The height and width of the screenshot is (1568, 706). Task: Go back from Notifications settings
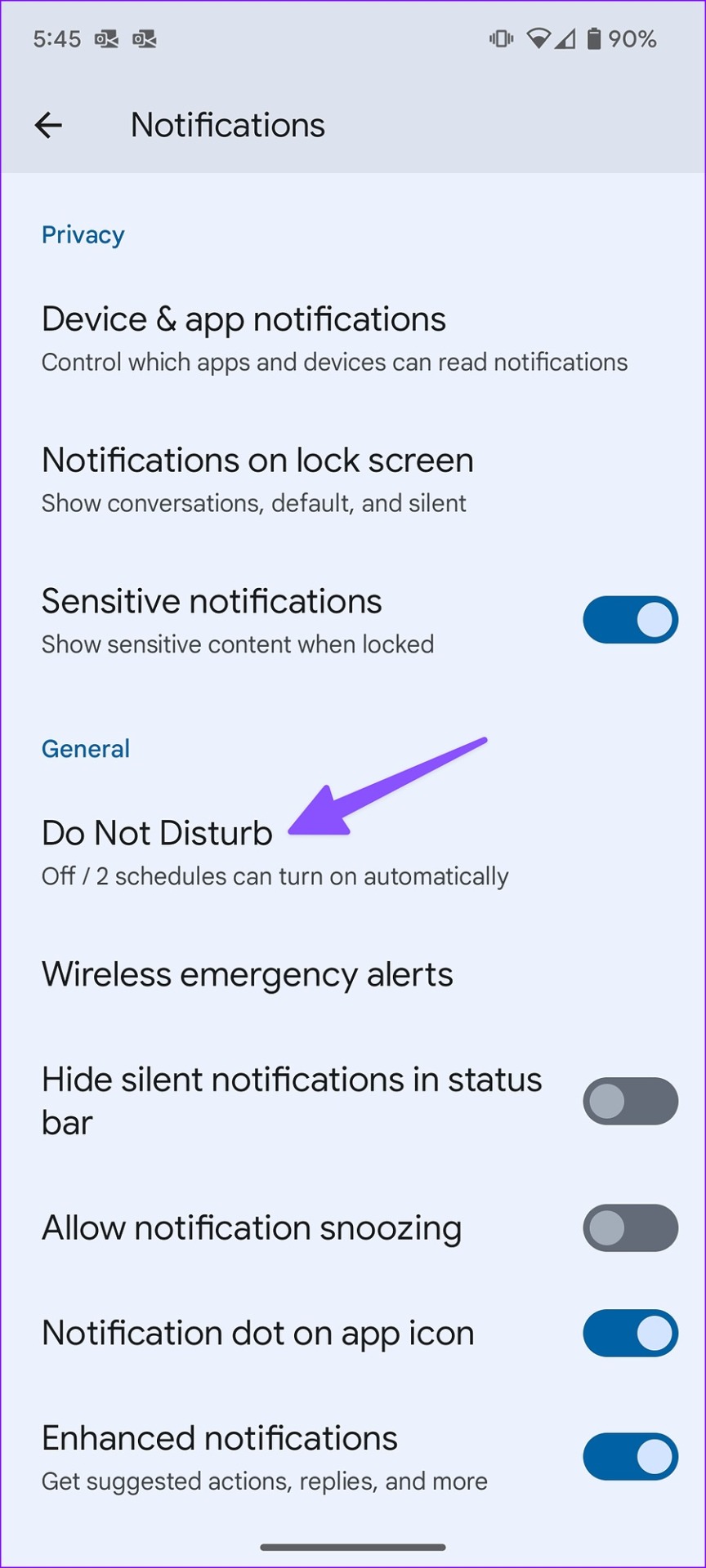[49, 125]
